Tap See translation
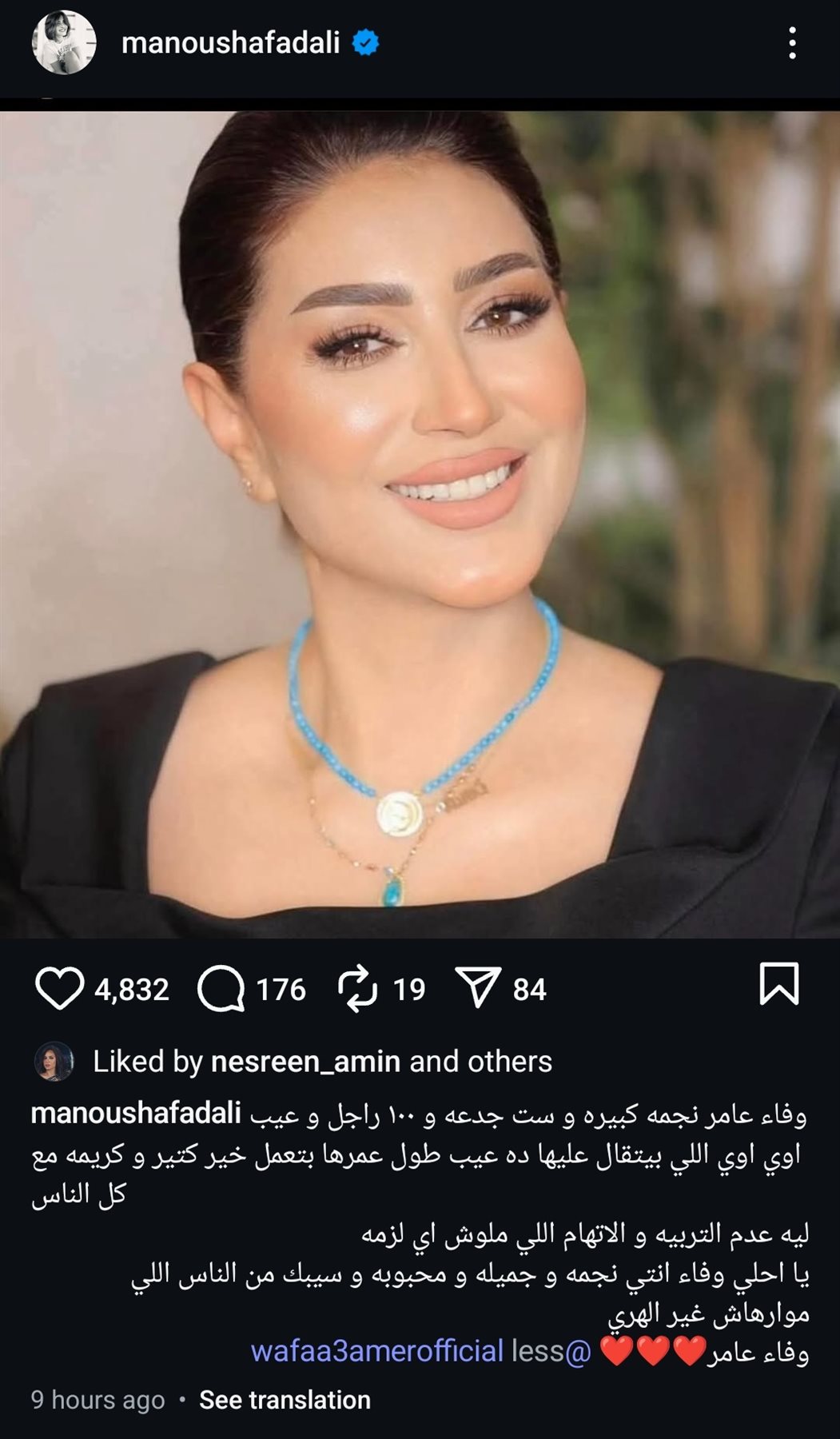 tap(285, 1400)
